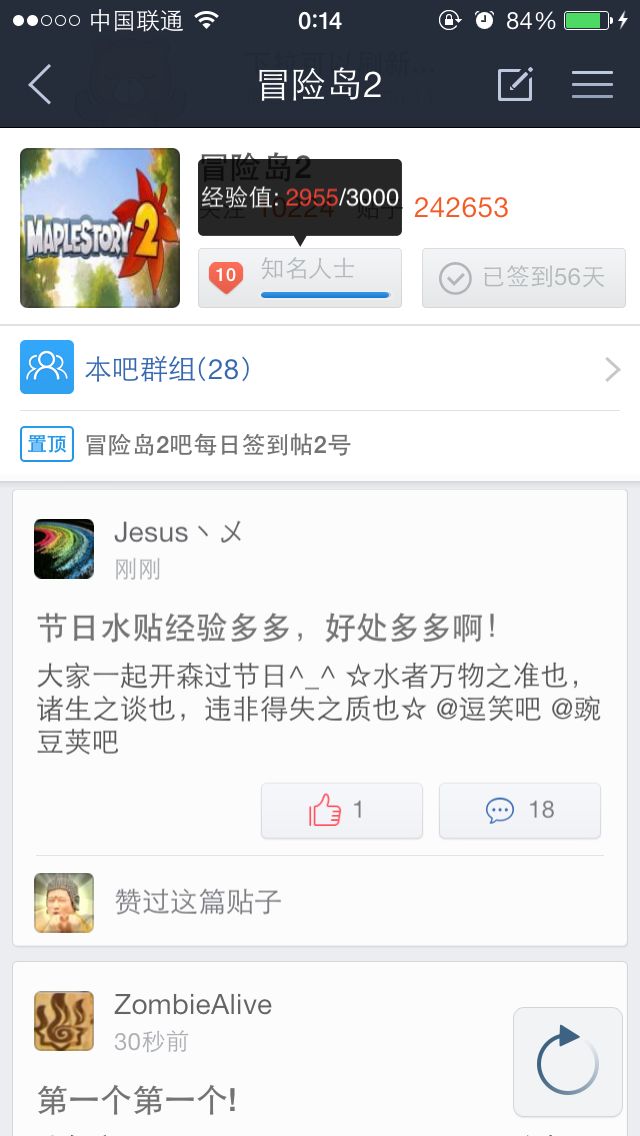640x1136 pixels.
Task: View Jesus丶ㄨ's profile avatar
Action: coord(64,549)
